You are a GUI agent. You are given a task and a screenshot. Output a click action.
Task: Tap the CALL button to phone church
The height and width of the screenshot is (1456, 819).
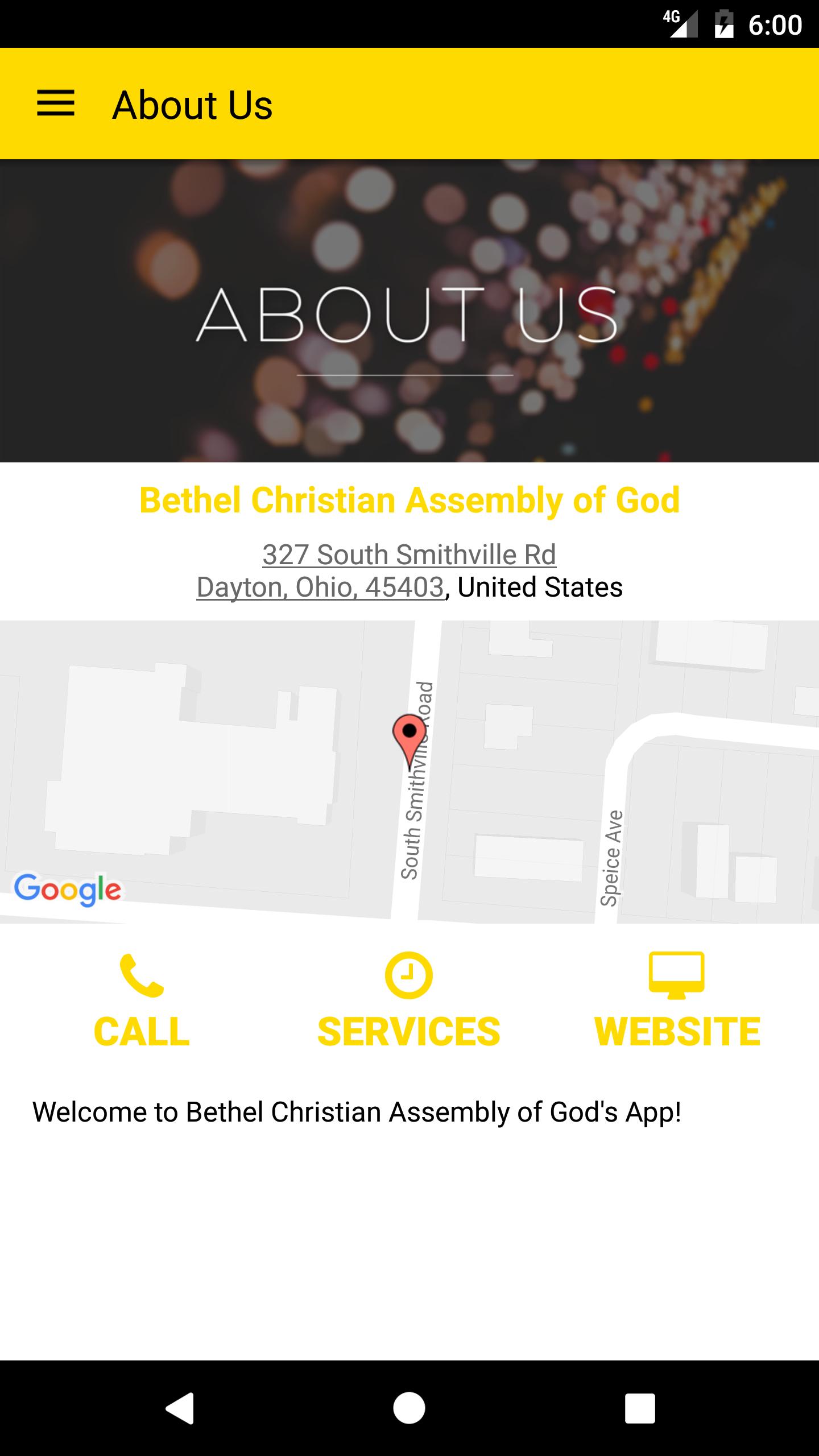pos(142,1002)
